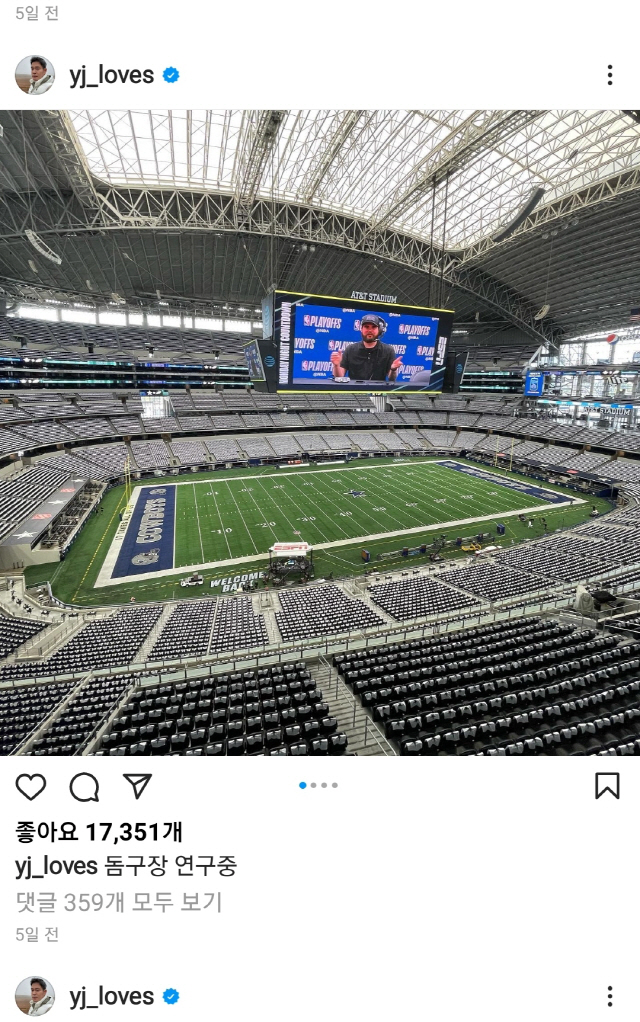Tap the yj_loves avatar of the post after 댓글 359개

pos(35,996)
